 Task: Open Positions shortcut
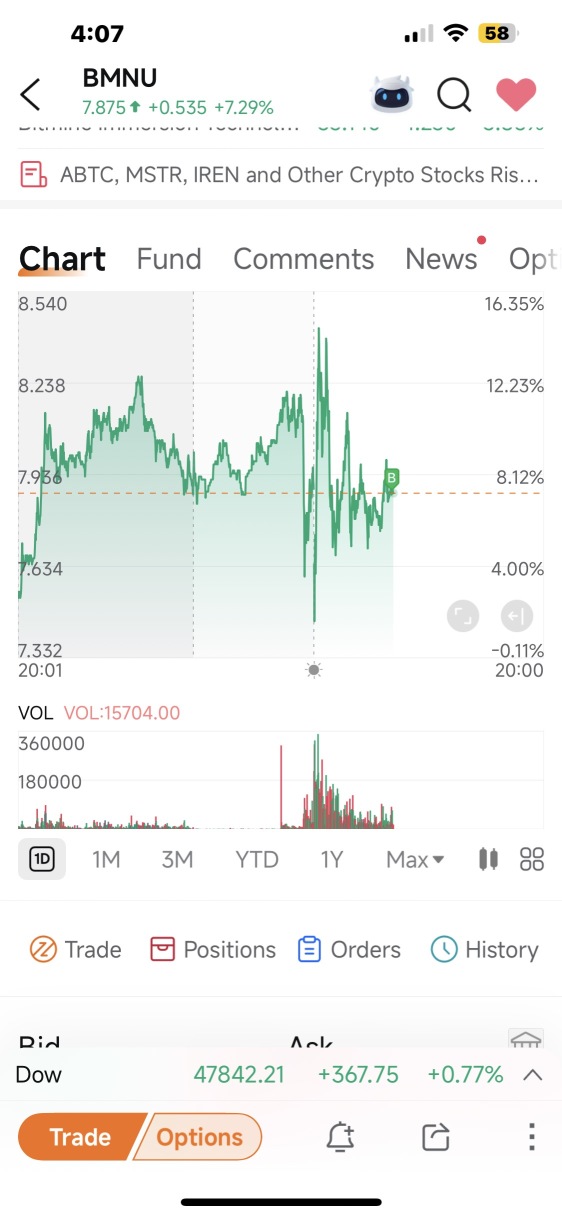click(212, 950)
